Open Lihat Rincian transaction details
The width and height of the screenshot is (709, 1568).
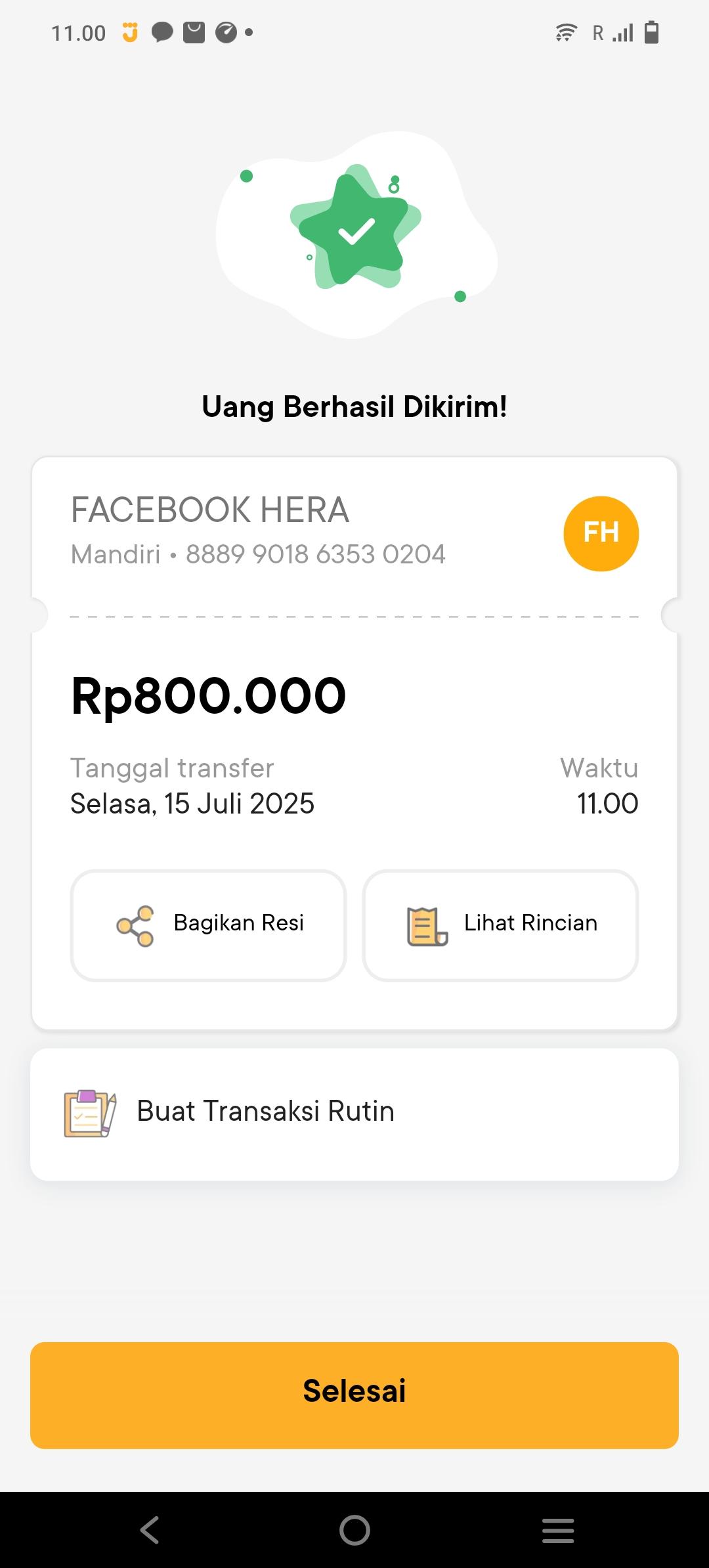(x=500, y=925)
